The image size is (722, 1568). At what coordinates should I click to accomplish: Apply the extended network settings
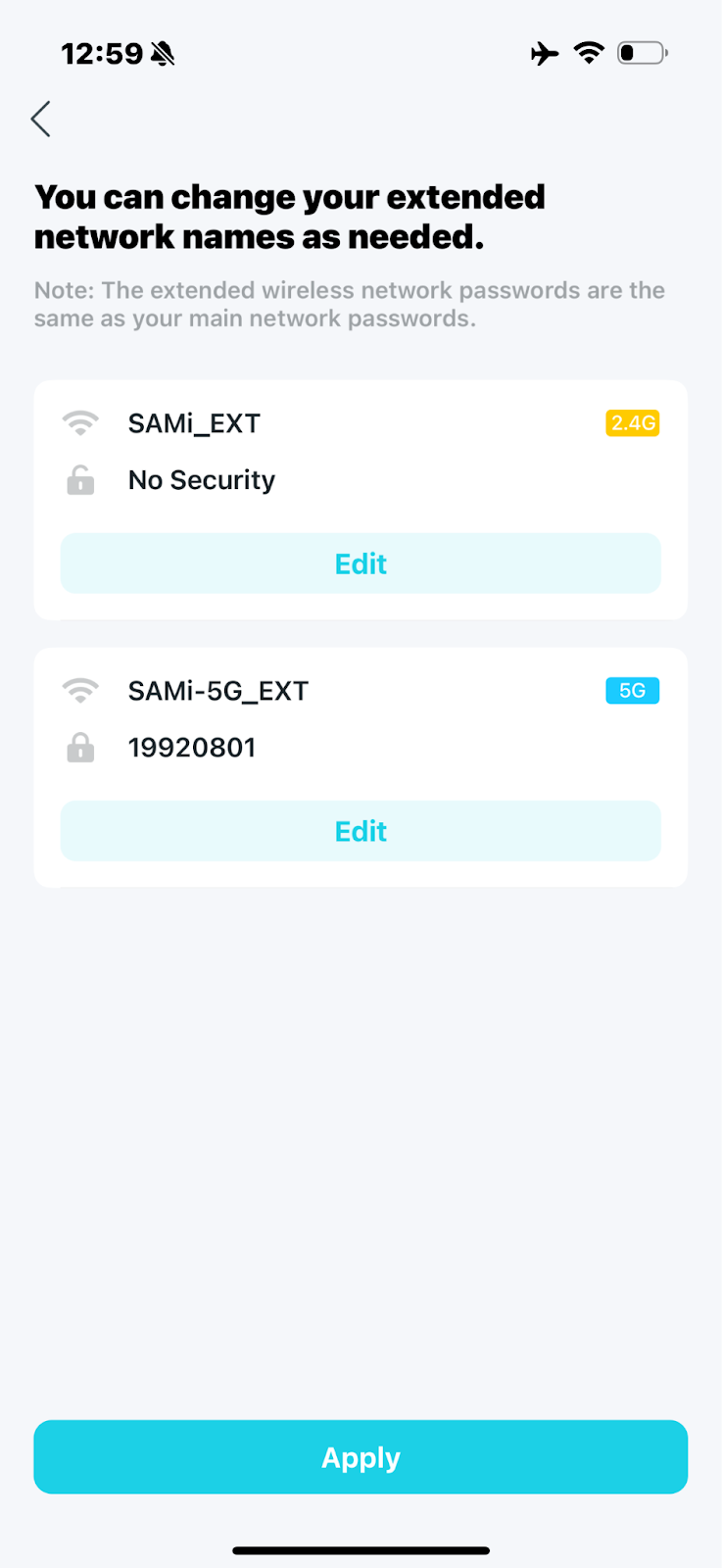(361, 1457)
